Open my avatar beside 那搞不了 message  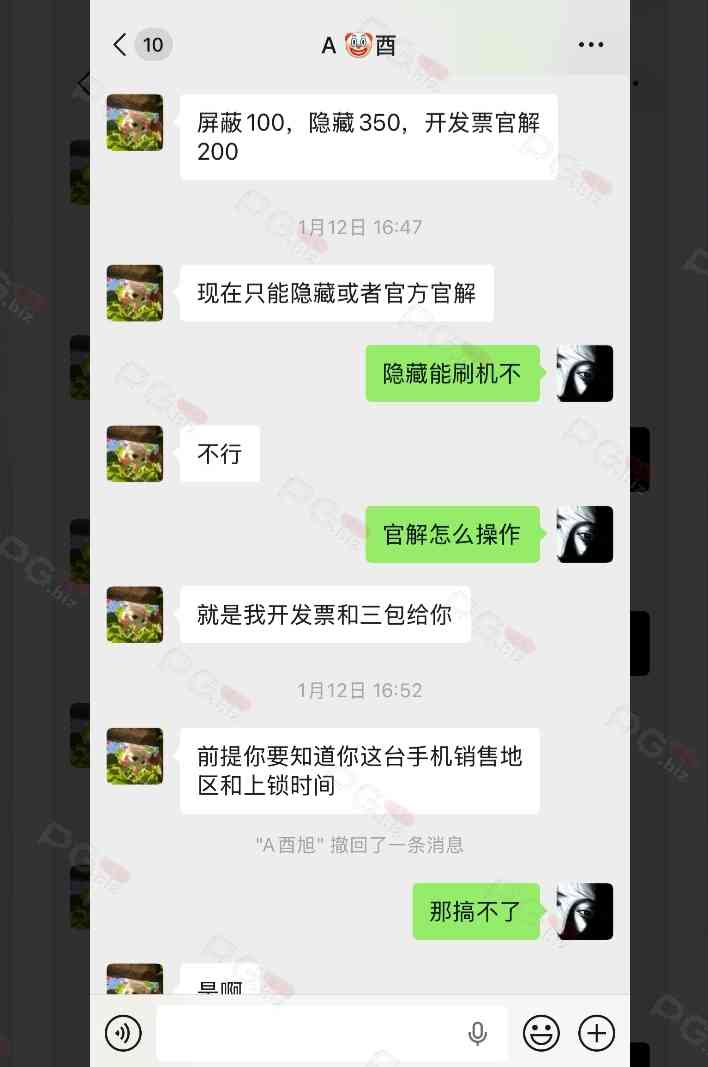584,911
